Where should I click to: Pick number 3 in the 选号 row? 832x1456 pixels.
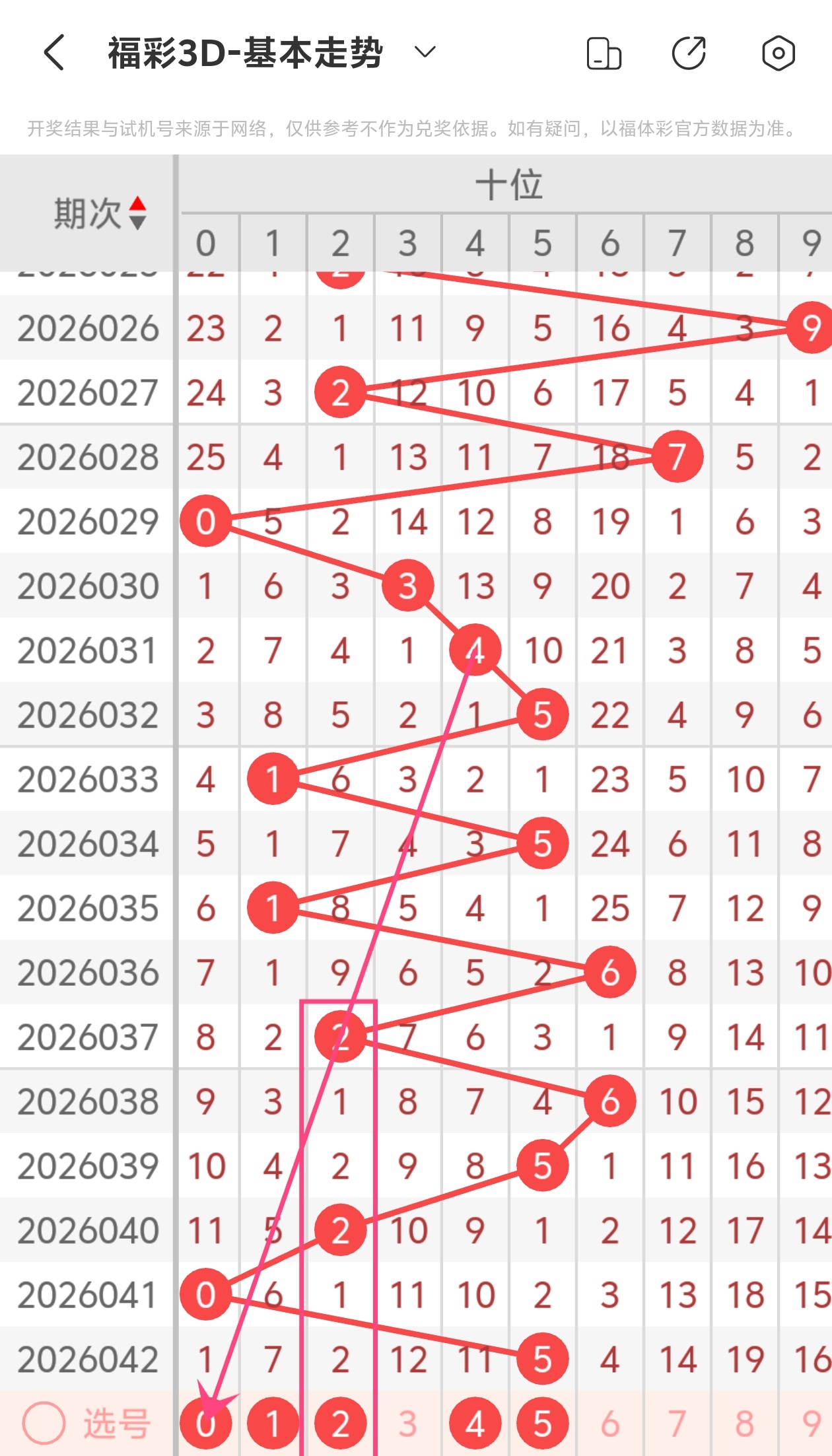click(x=407, y=1423)
